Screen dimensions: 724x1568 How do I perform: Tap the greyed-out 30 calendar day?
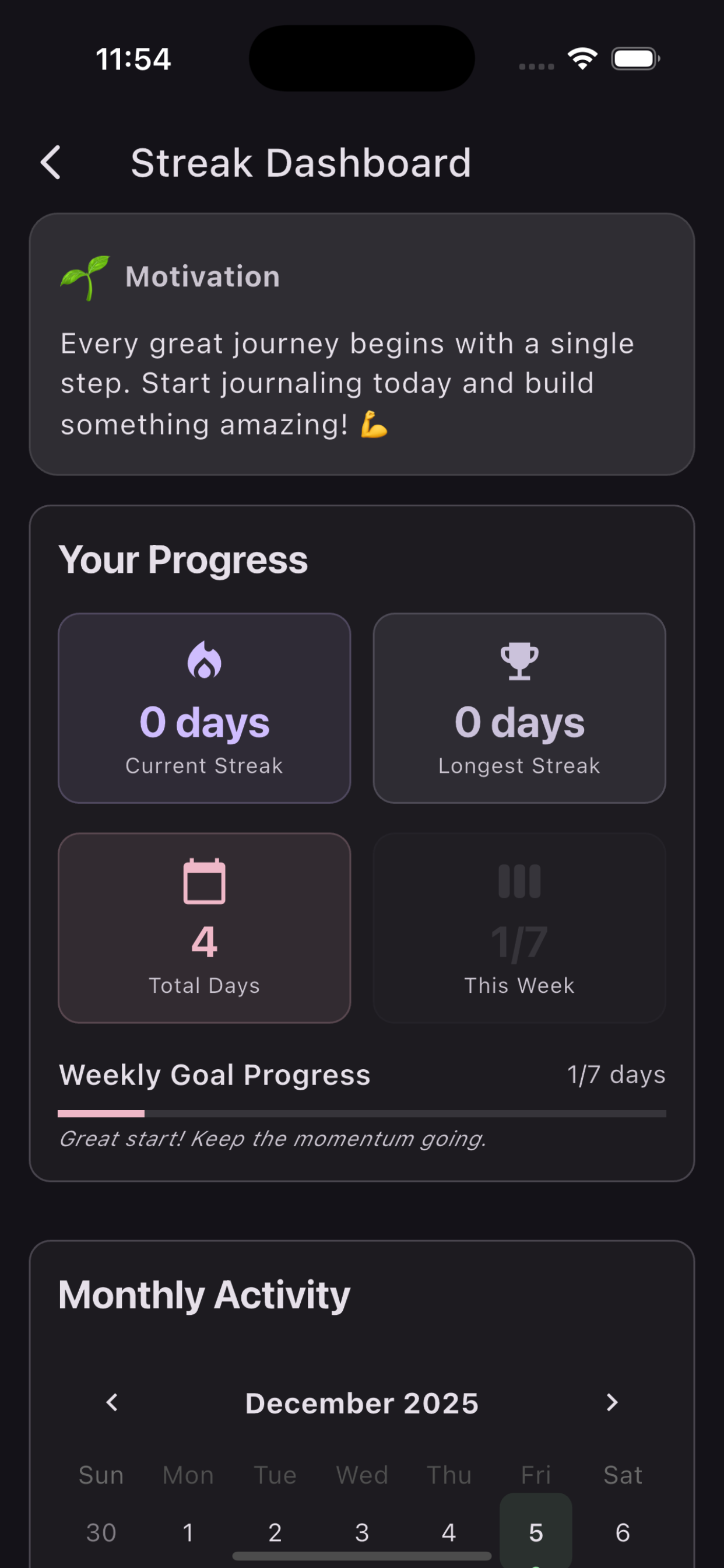click(x=101, y=1532)
